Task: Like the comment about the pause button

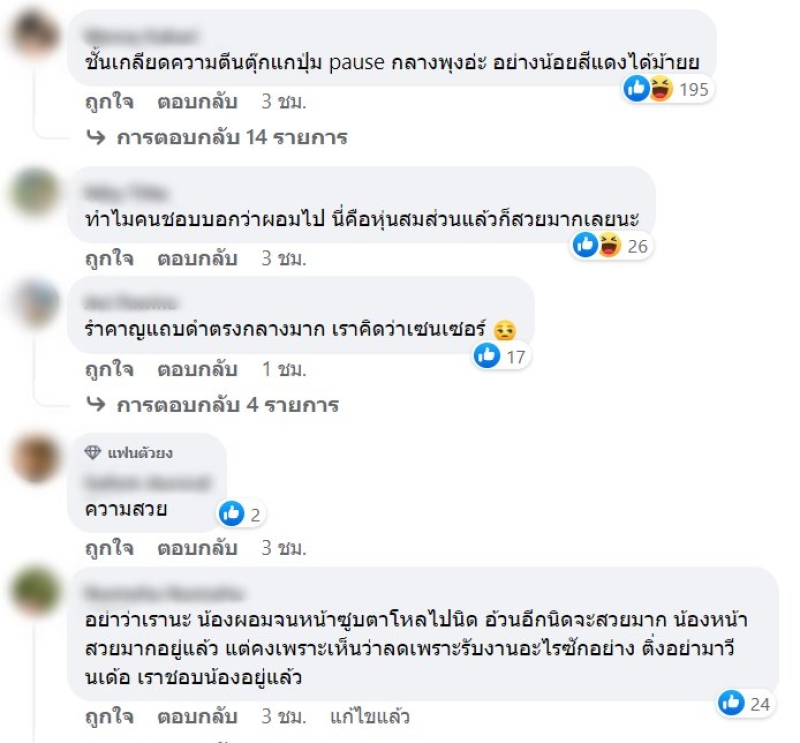Action: click(109, 101)
